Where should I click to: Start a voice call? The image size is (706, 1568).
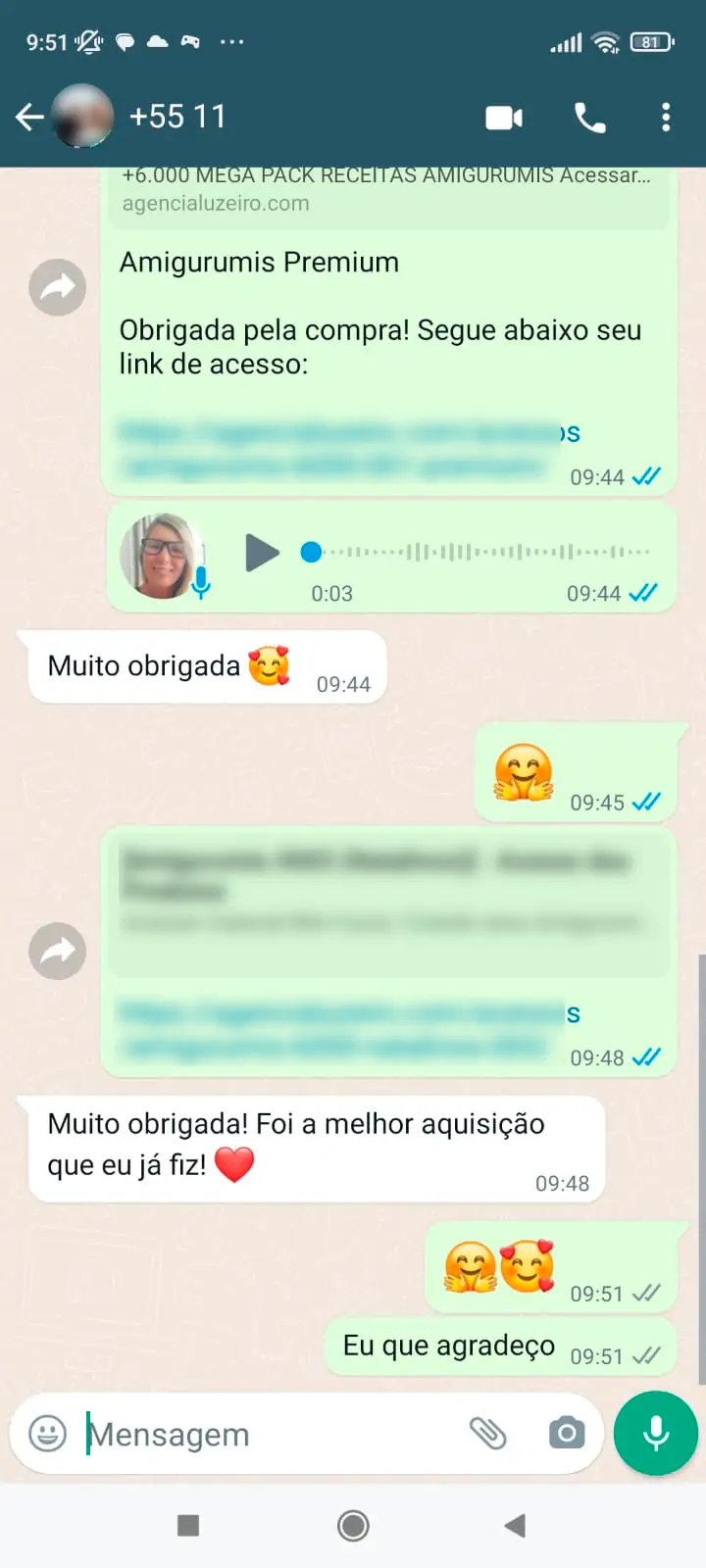[x=589, y=118]
